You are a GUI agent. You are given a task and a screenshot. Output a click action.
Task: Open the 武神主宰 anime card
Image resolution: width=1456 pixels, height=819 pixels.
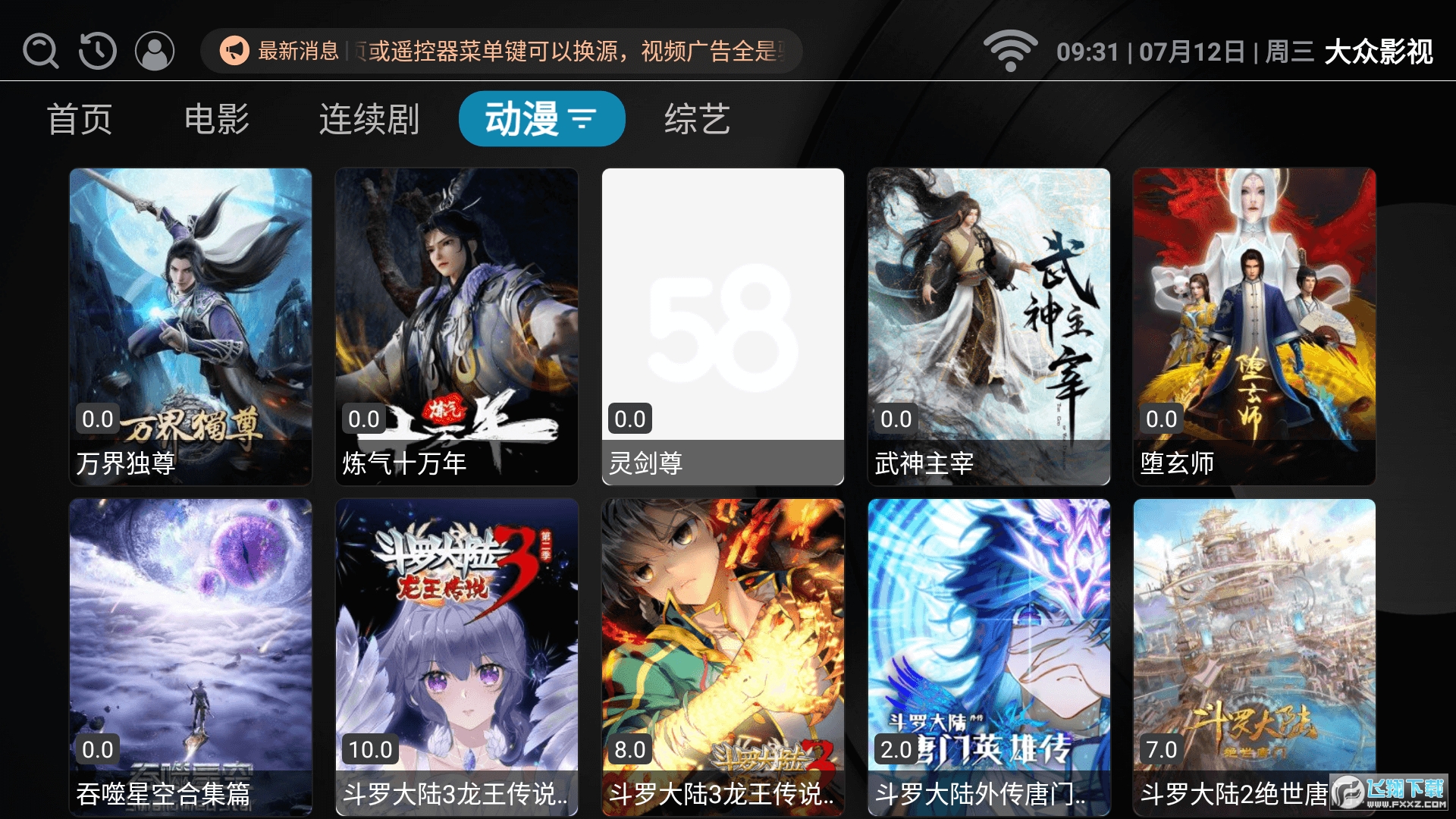coord(989,326)
